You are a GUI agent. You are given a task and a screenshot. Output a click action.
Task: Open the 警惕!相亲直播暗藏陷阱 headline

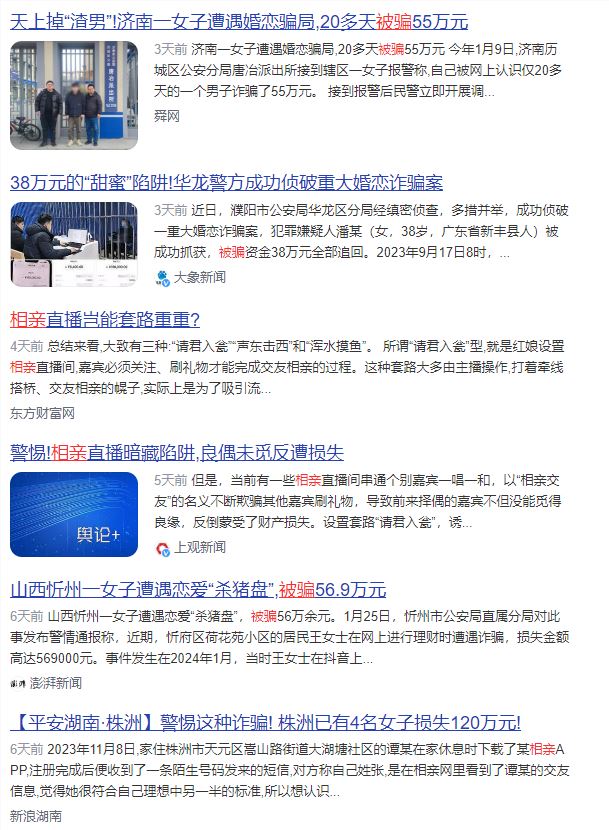point(190,450)
